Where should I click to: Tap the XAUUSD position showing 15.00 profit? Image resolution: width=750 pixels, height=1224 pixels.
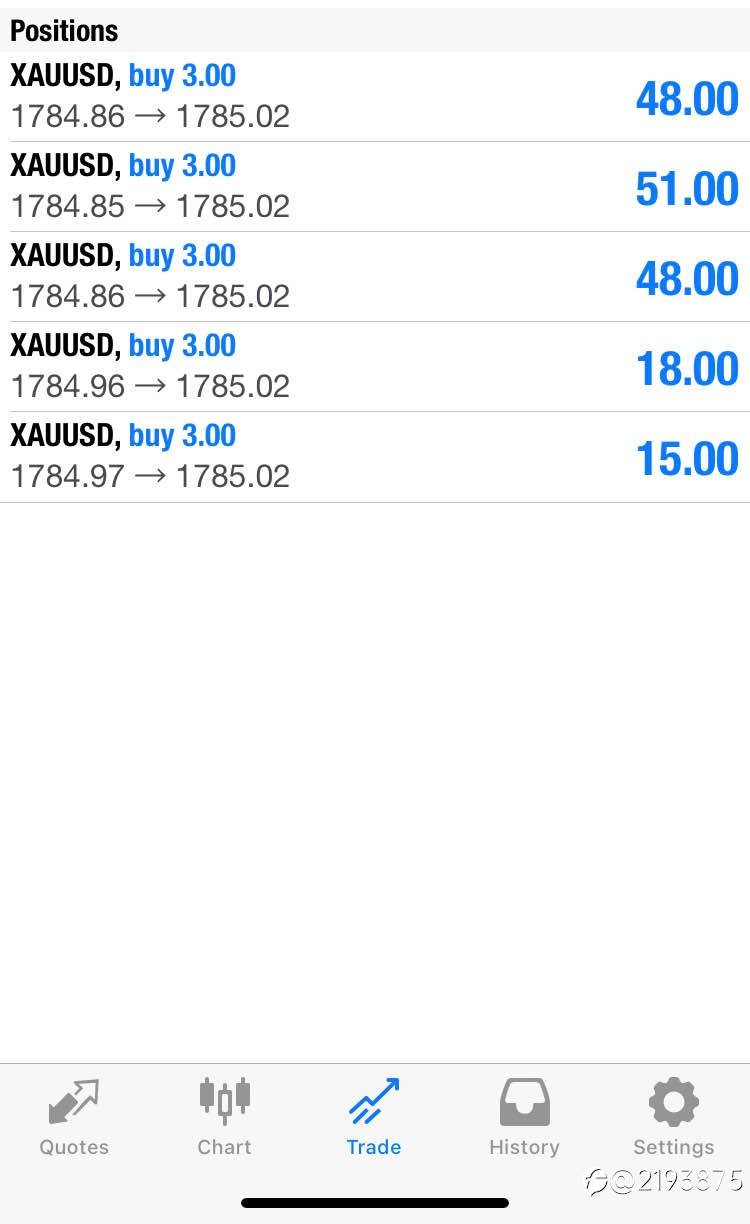pos(375,457)
